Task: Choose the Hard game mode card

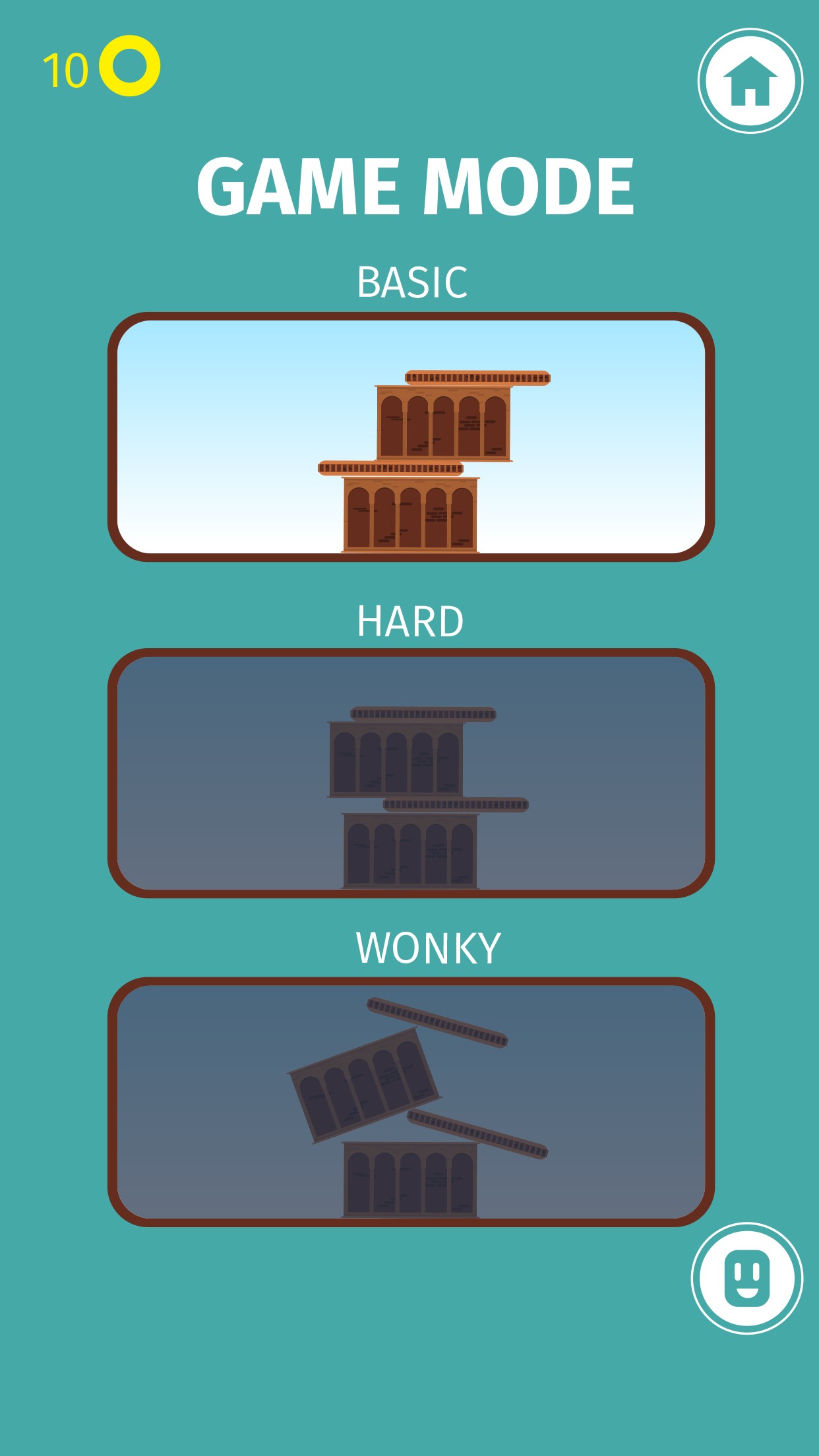Action: click(411, 773)
